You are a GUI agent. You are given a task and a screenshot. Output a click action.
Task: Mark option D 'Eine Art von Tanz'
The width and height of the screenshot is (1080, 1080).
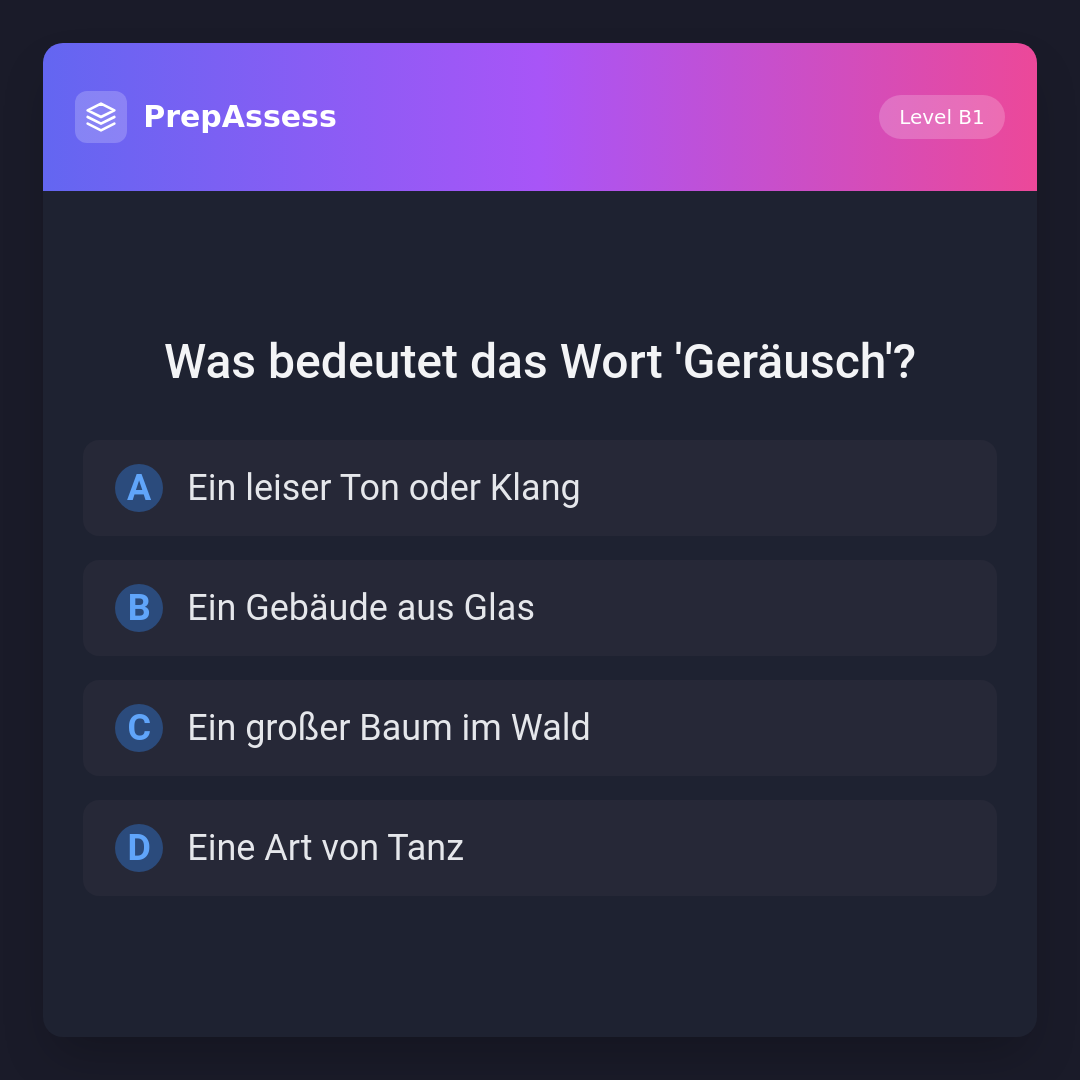[540, 848]
